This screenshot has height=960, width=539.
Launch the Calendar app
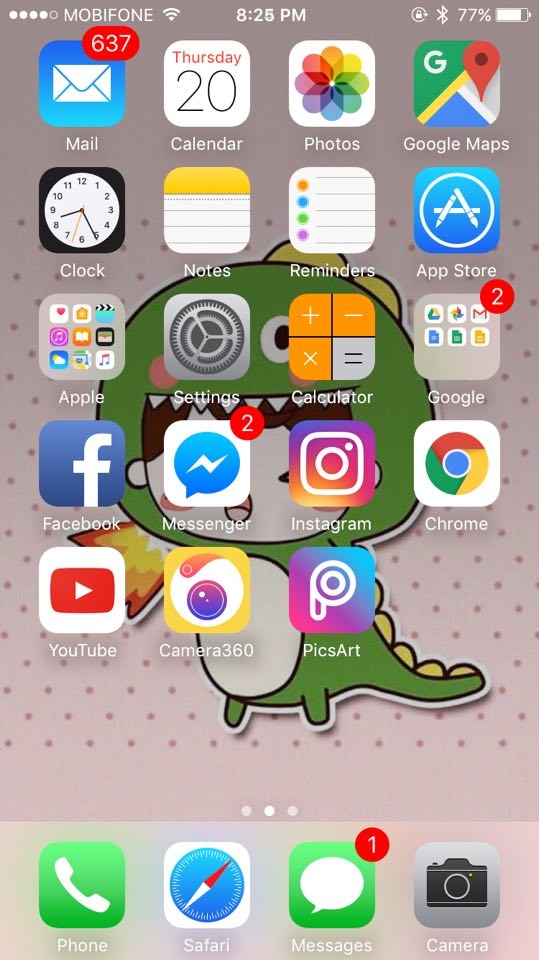pyautogui.click(x=207, y=84)
